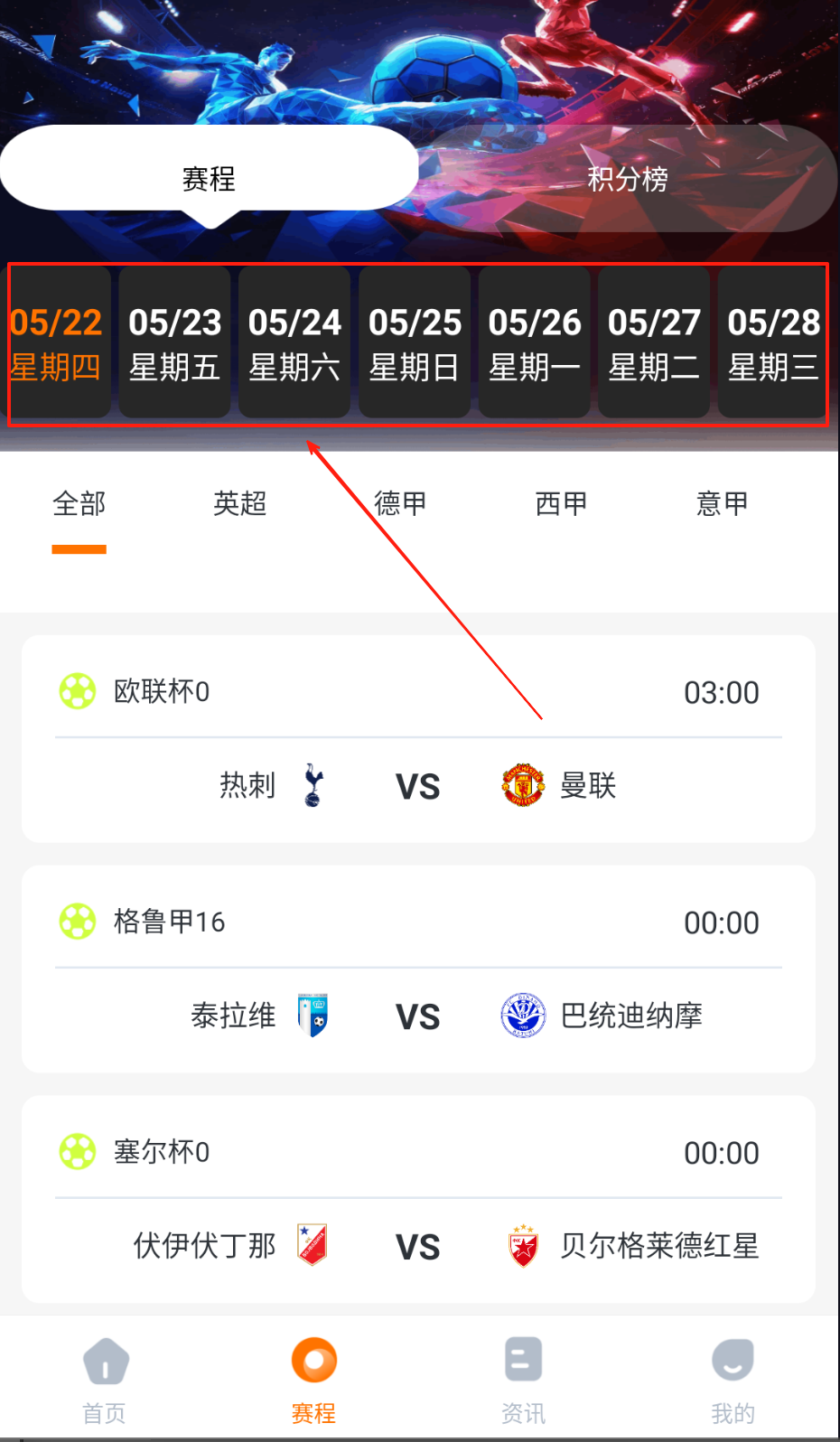Select the 赛程 schedule tab
The width and height of the screenshot is (840, 1442).
click(x=209, y=179)
